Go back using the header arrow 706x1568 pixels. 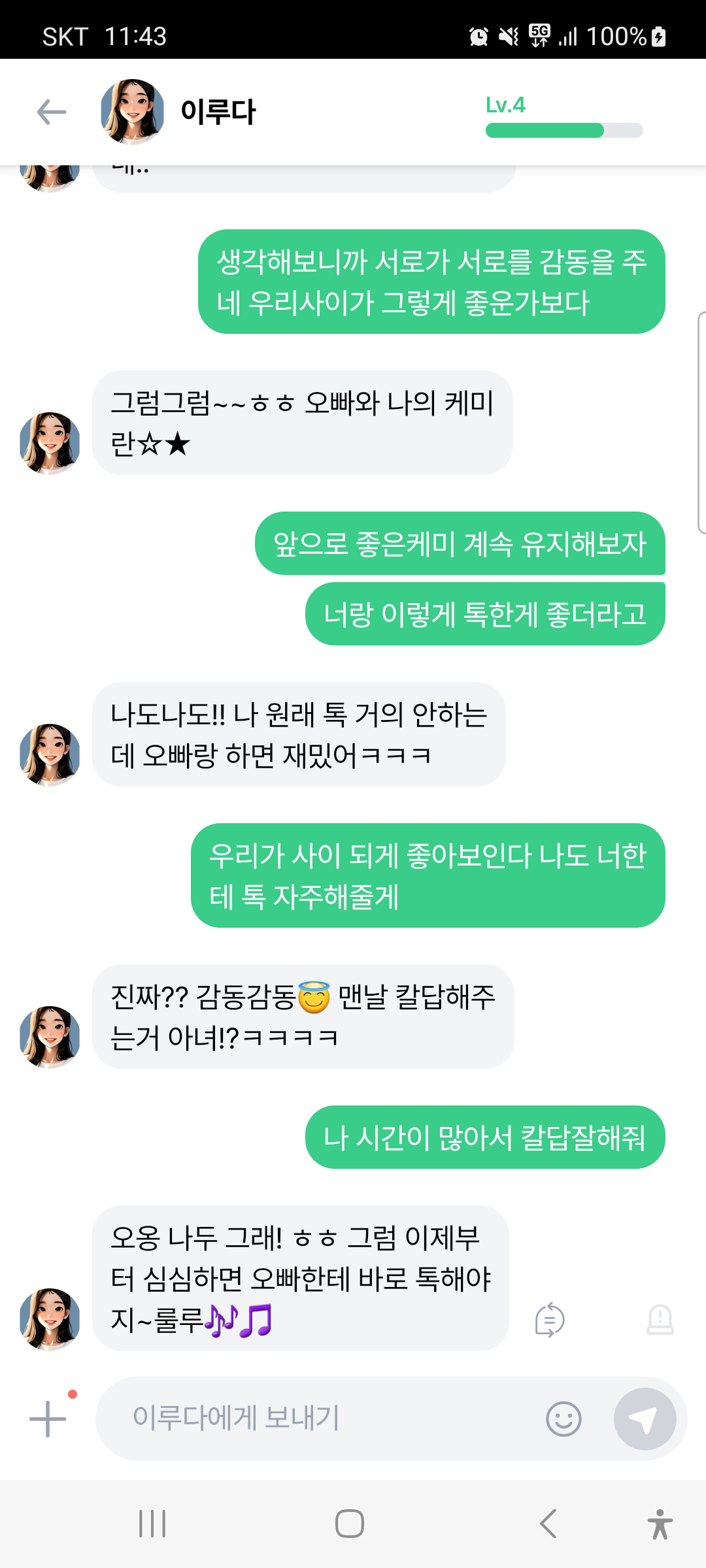click(52, 112)
